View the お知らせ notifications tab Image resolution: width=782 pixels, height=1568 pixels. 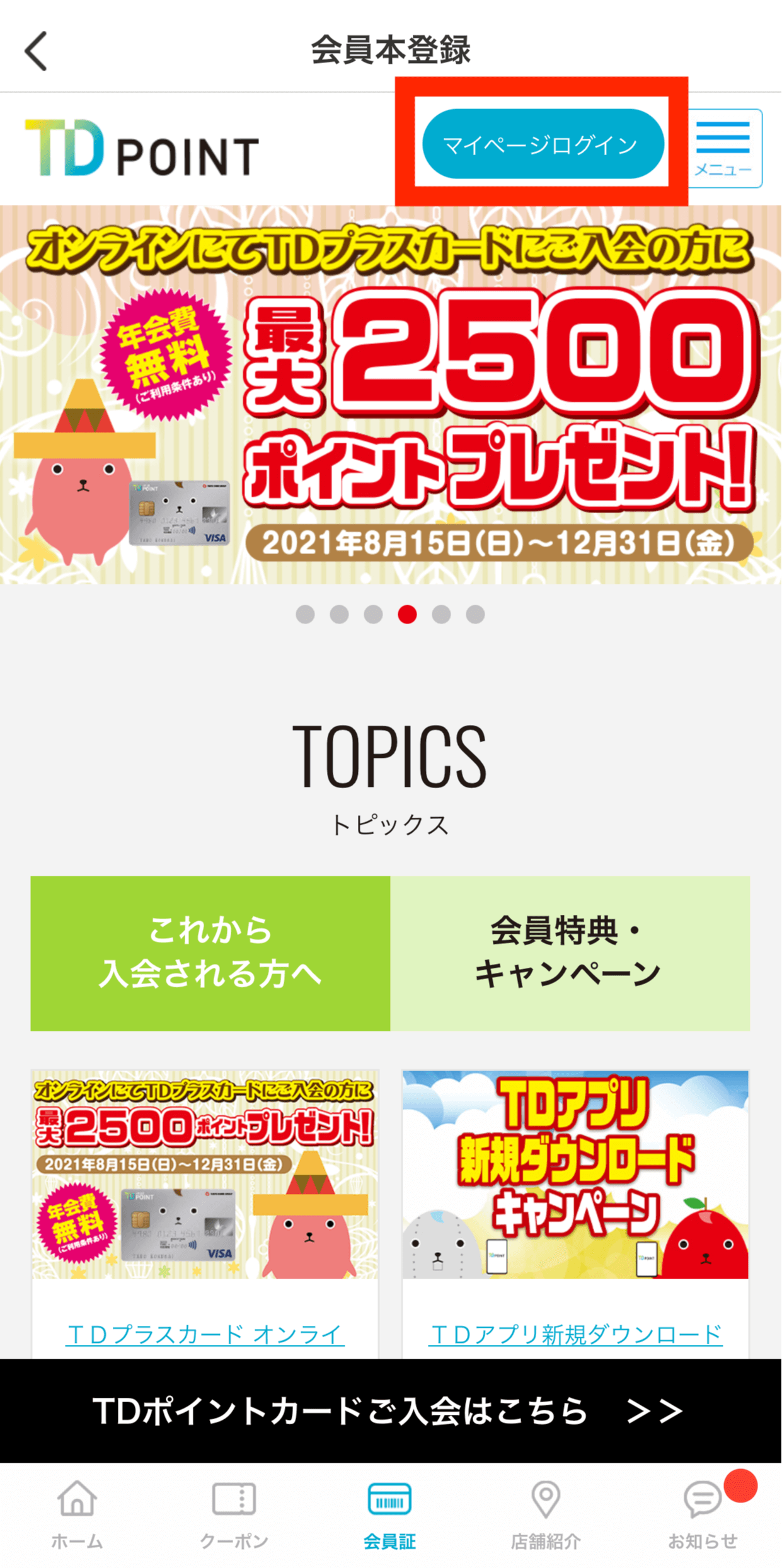(703, 1514)
